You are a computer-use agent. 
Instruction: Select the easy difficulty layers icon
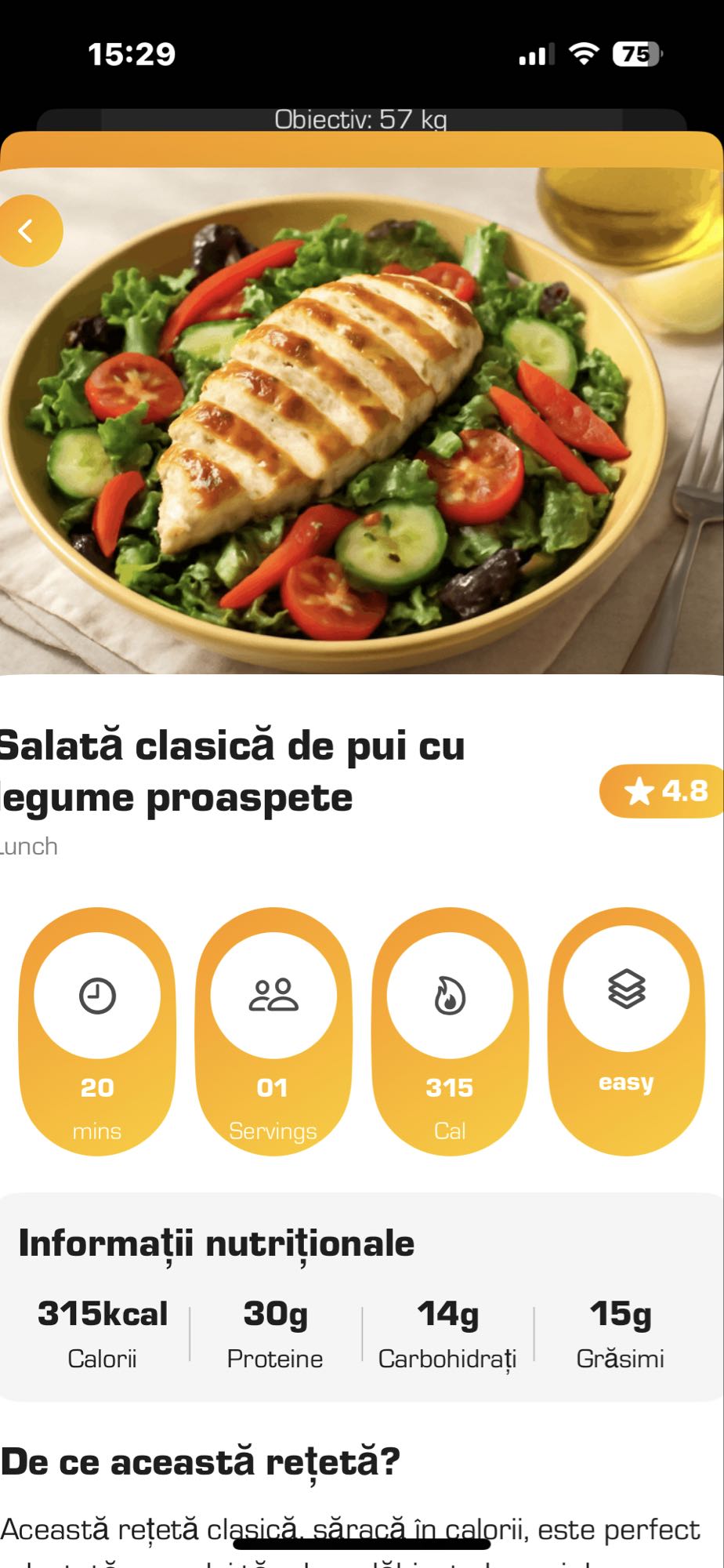click(x=623, y=990)
